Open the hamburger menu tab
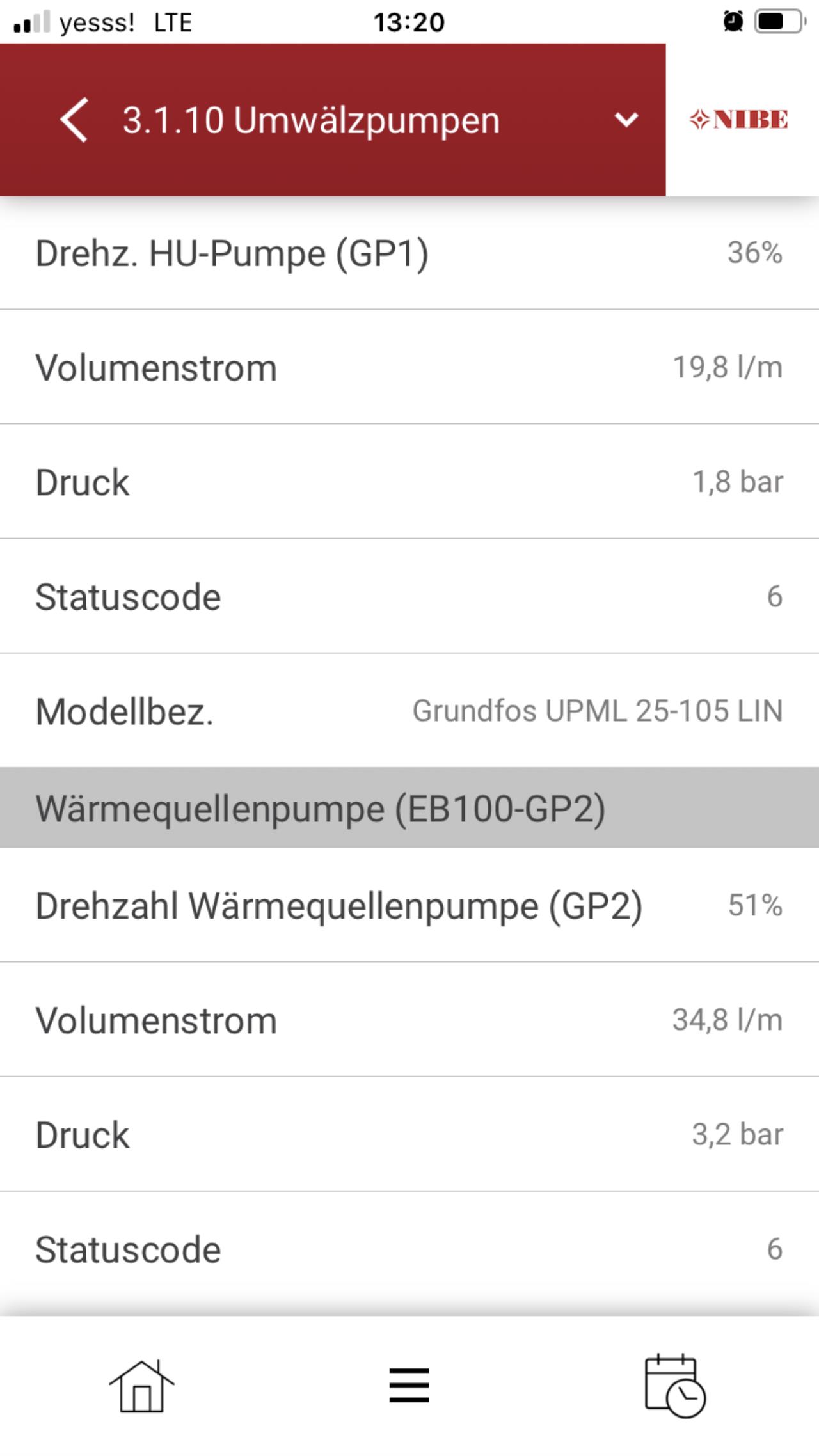 click(409, 1386)
